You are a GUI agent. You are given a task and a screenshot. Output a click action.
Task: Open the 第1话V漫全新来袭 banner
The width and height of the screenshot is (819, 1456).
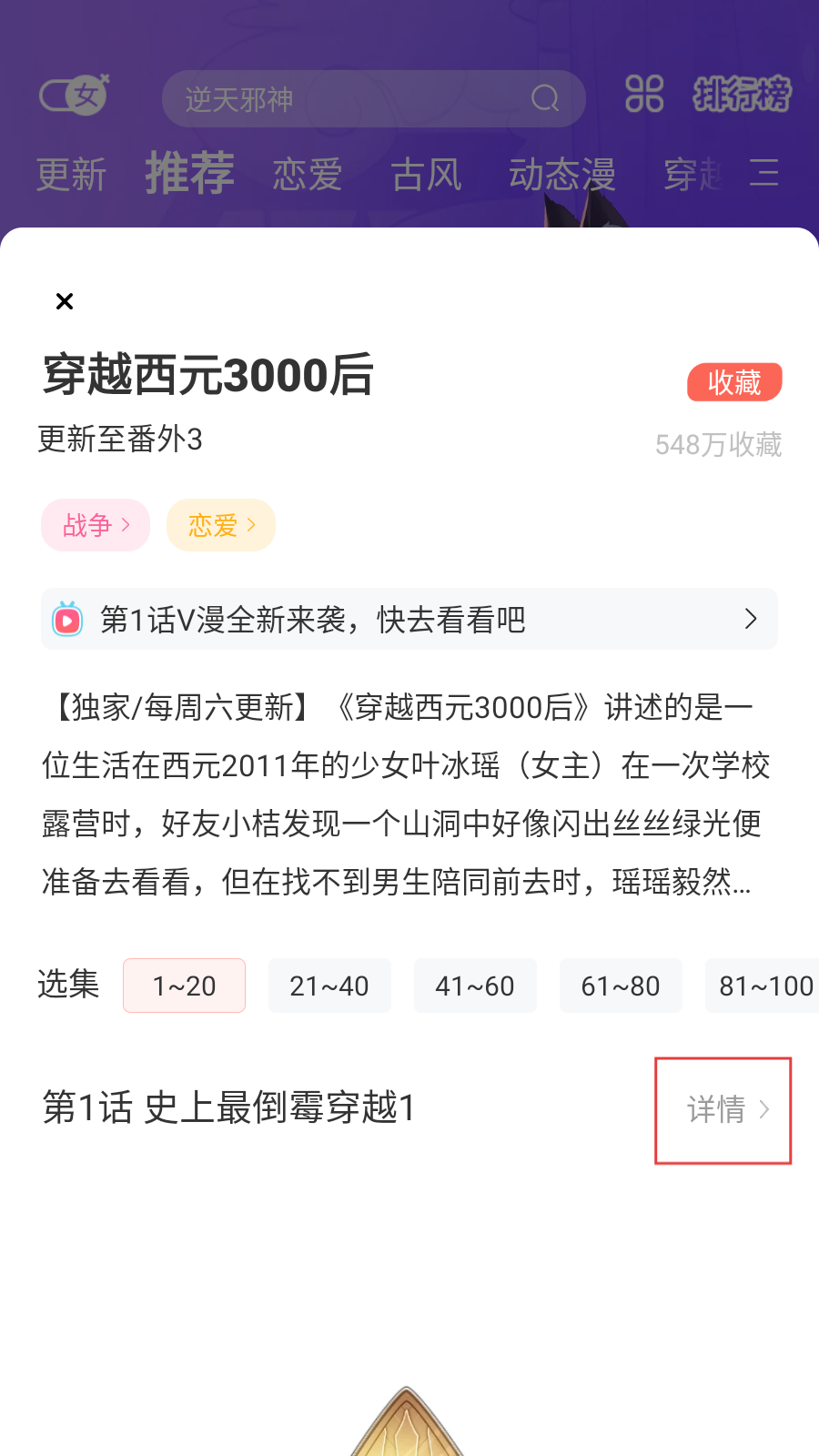tap(409, 620)
